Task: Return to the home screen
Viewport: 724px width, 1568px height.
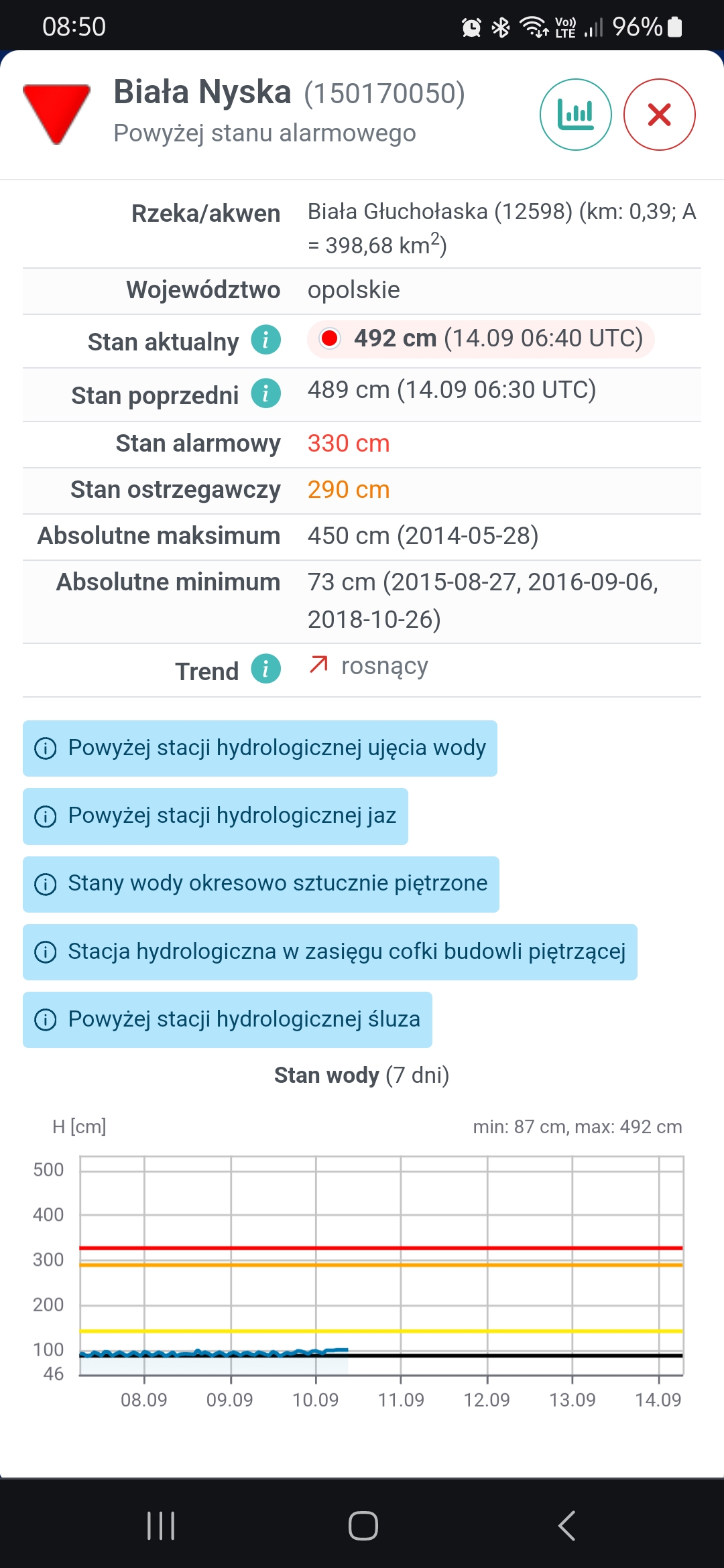Action: (x=363, y=1526)
